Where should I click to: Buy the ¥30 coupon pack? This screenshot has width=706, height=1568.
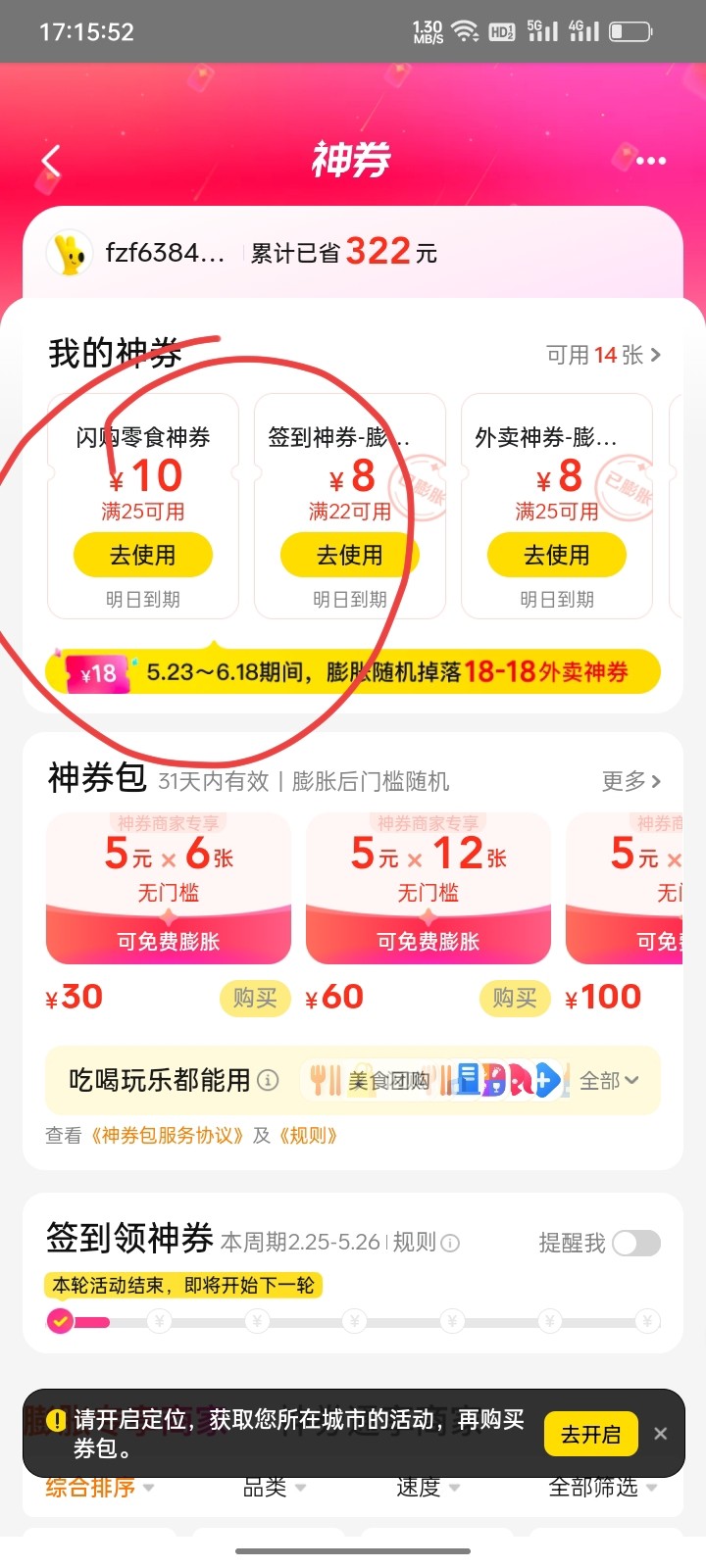[x=255, y=998]
